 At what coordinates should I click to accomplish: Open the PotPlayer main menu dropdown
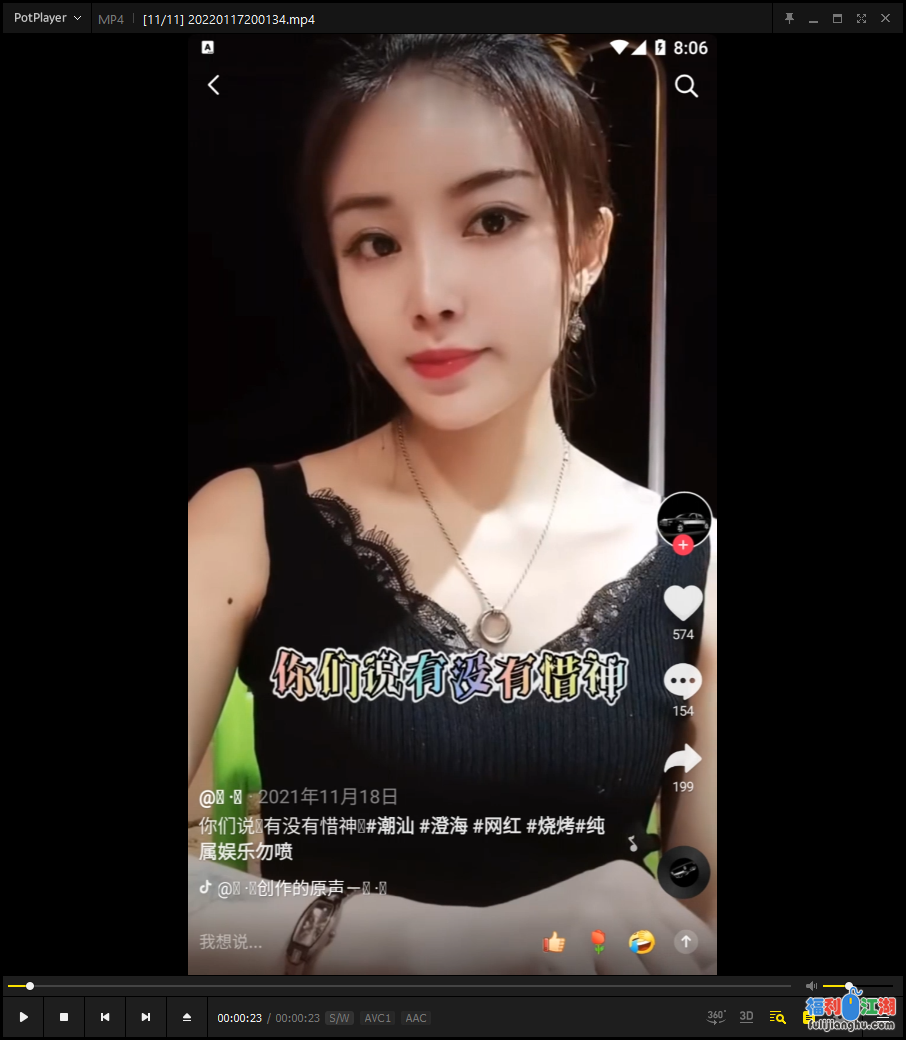pos(47,18)
